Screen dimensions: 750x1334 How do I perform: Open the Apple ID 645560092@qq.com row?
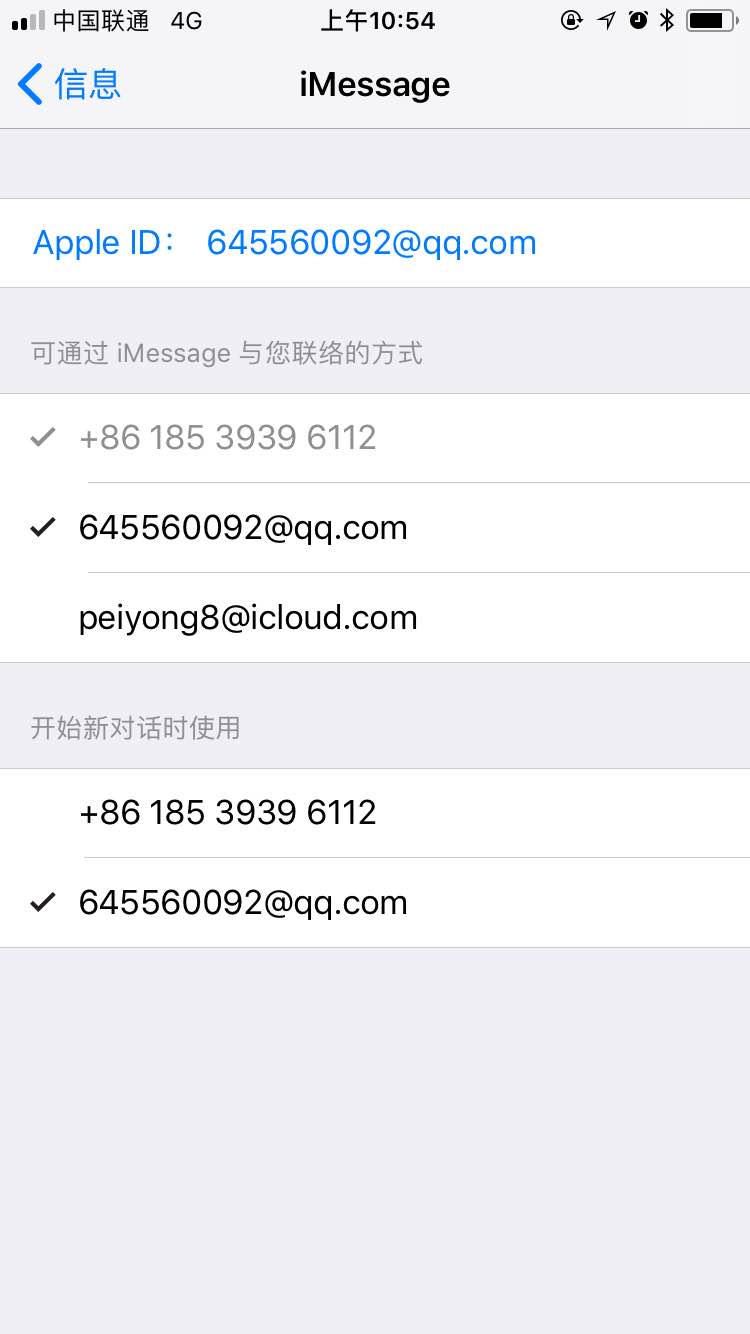tap(285, 243)
